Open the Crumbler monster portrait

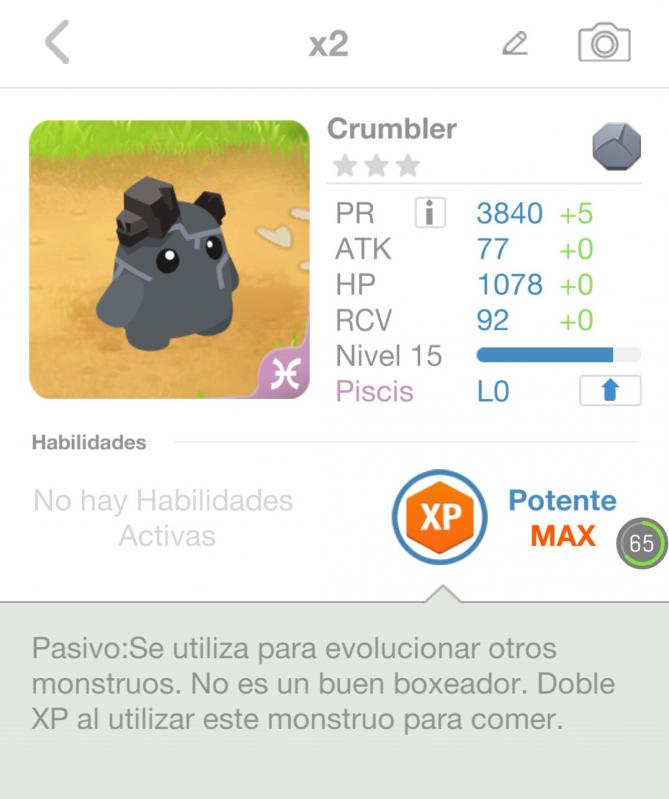click(x=170, y=260)
